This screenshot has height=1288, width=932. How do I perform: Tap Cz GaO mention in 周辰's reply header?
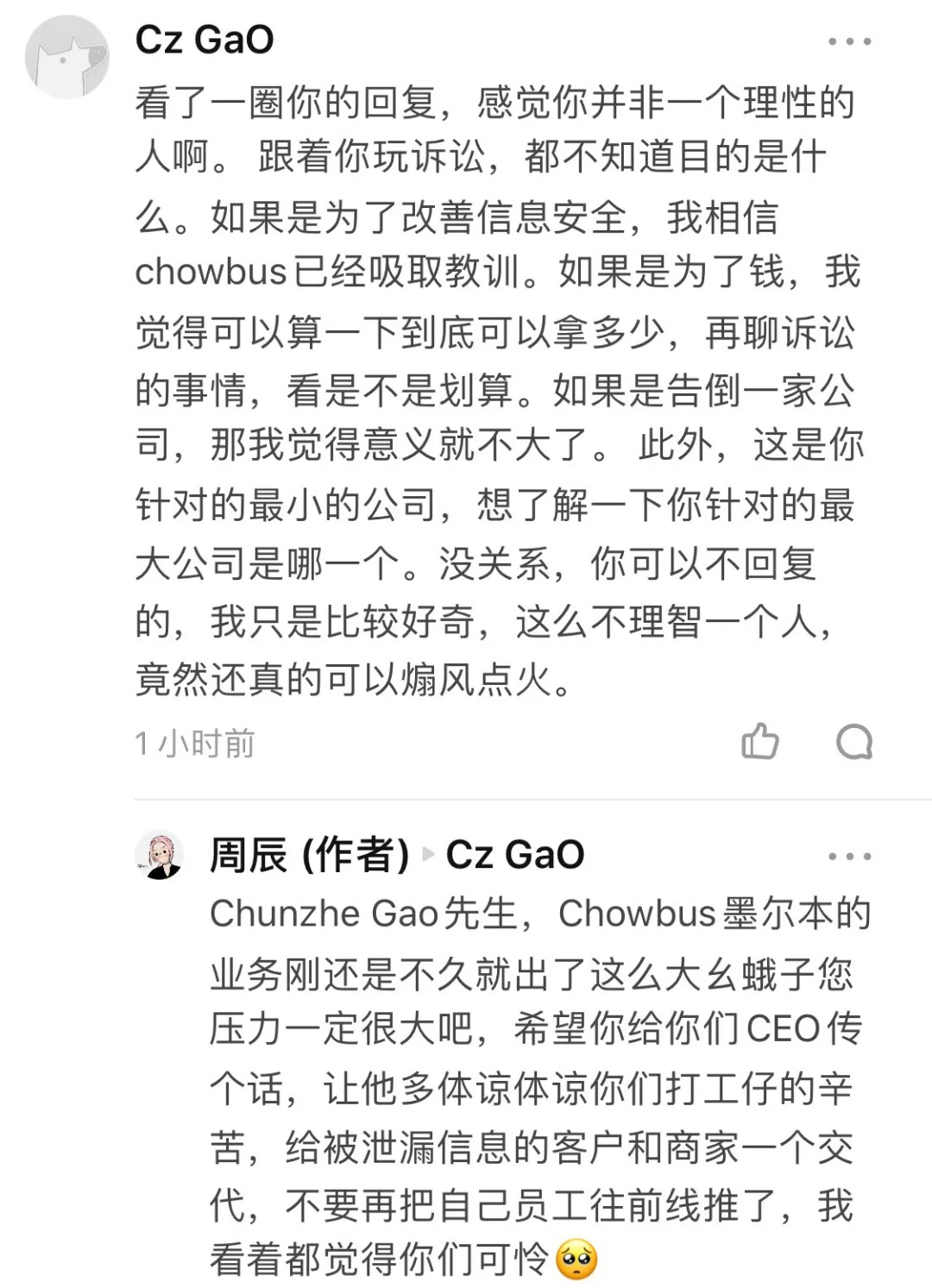click(515, 855)
